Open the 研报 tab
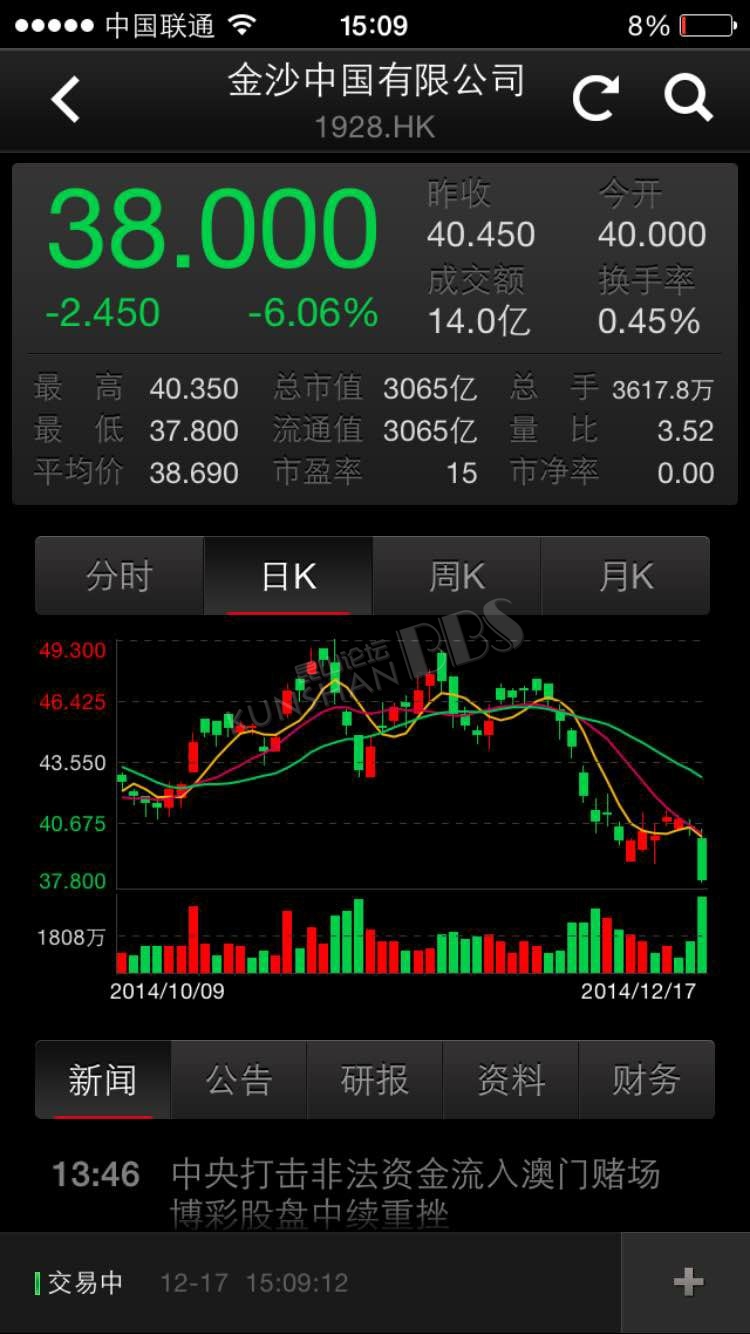This screenshot has height=1334, width=750. point(375,1080)
